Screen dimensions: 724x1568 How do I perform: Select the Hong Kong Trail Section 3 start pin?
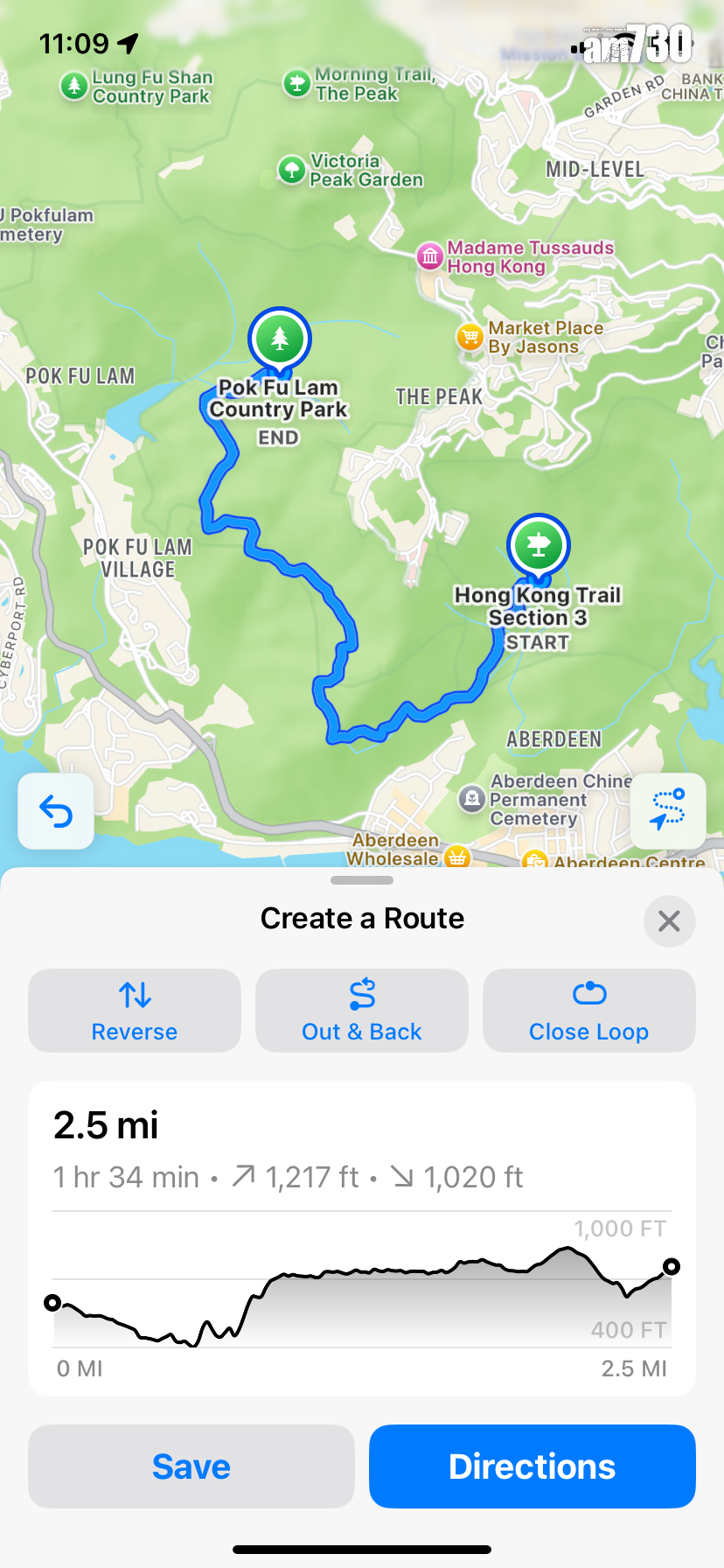539,545
